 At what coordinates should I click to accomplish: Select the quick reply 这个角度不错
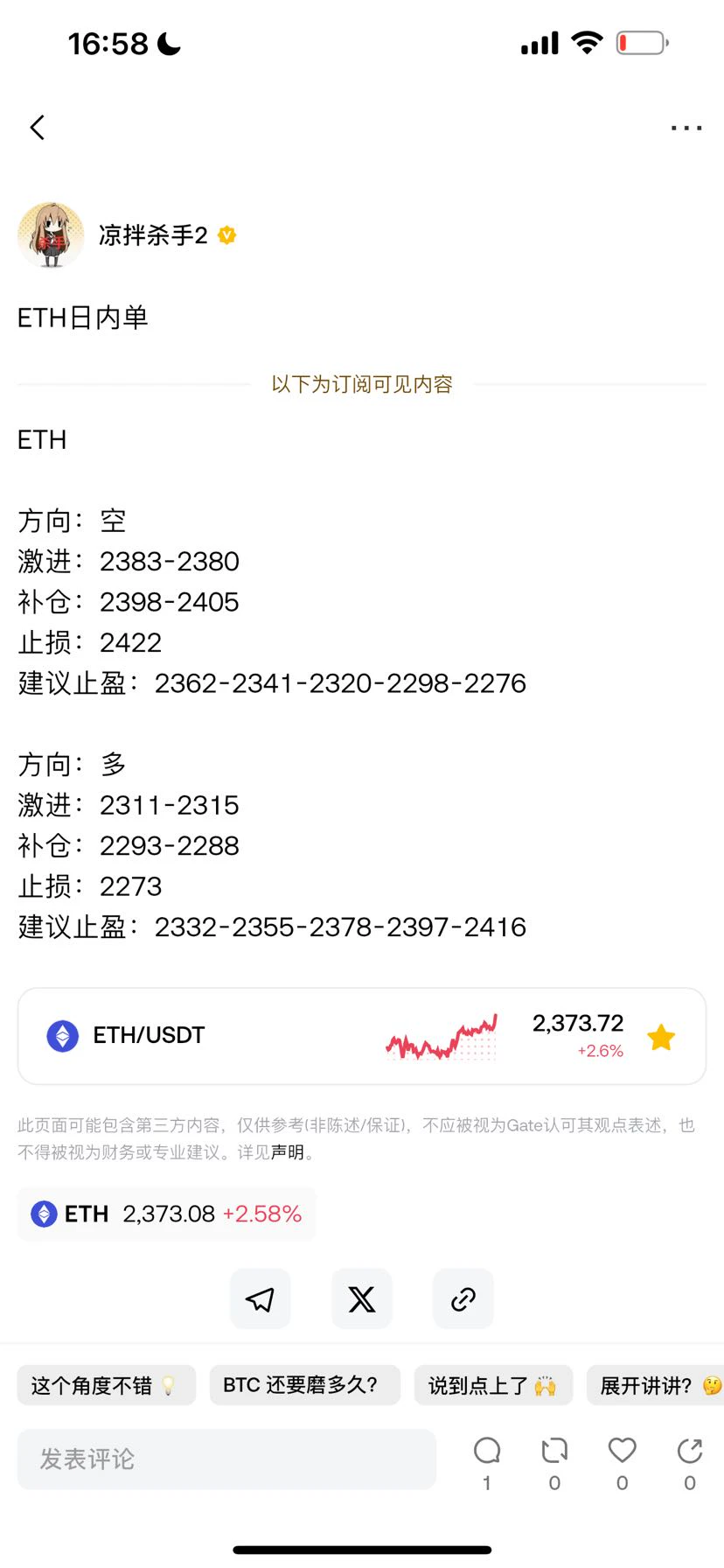[107, 1385]
